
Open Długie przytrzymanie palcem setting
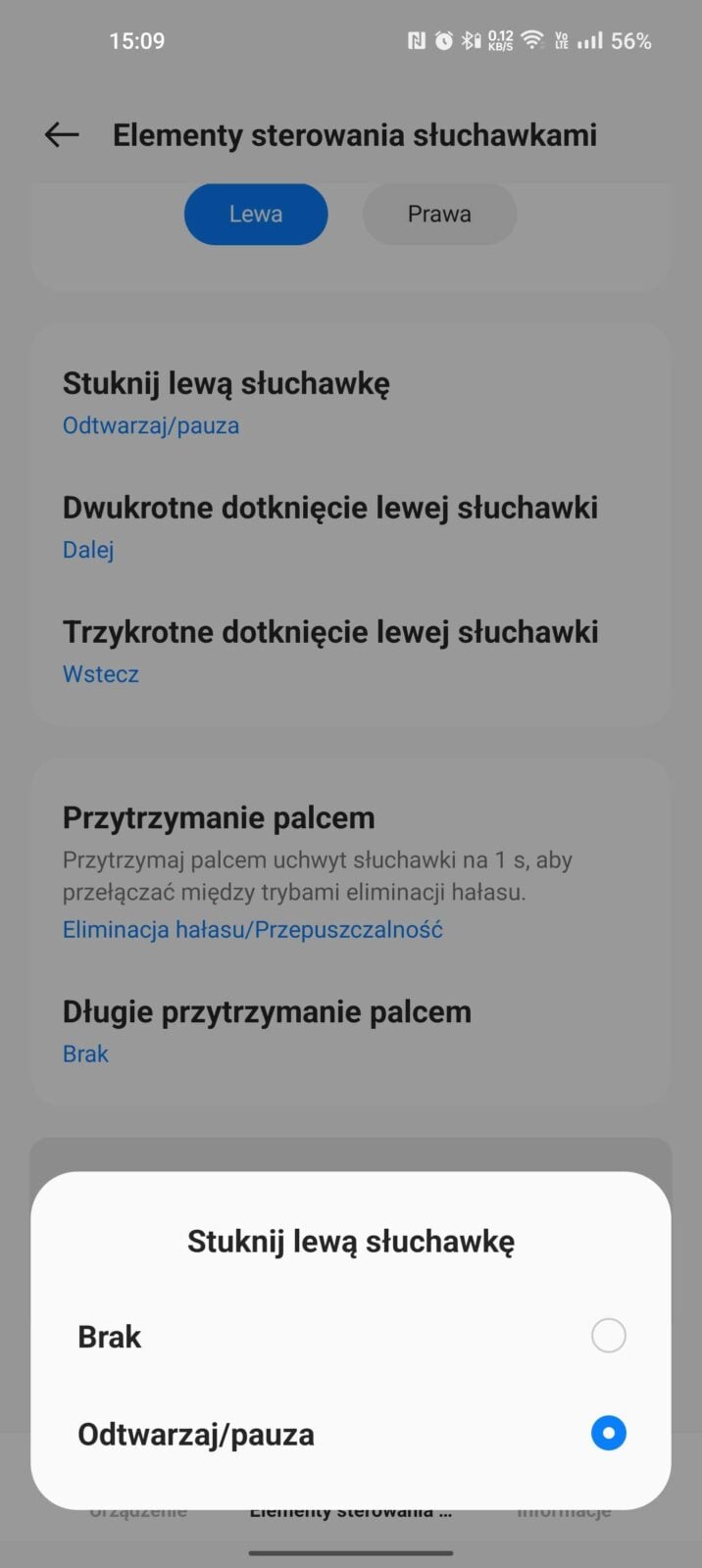[x=267, y=1031]
